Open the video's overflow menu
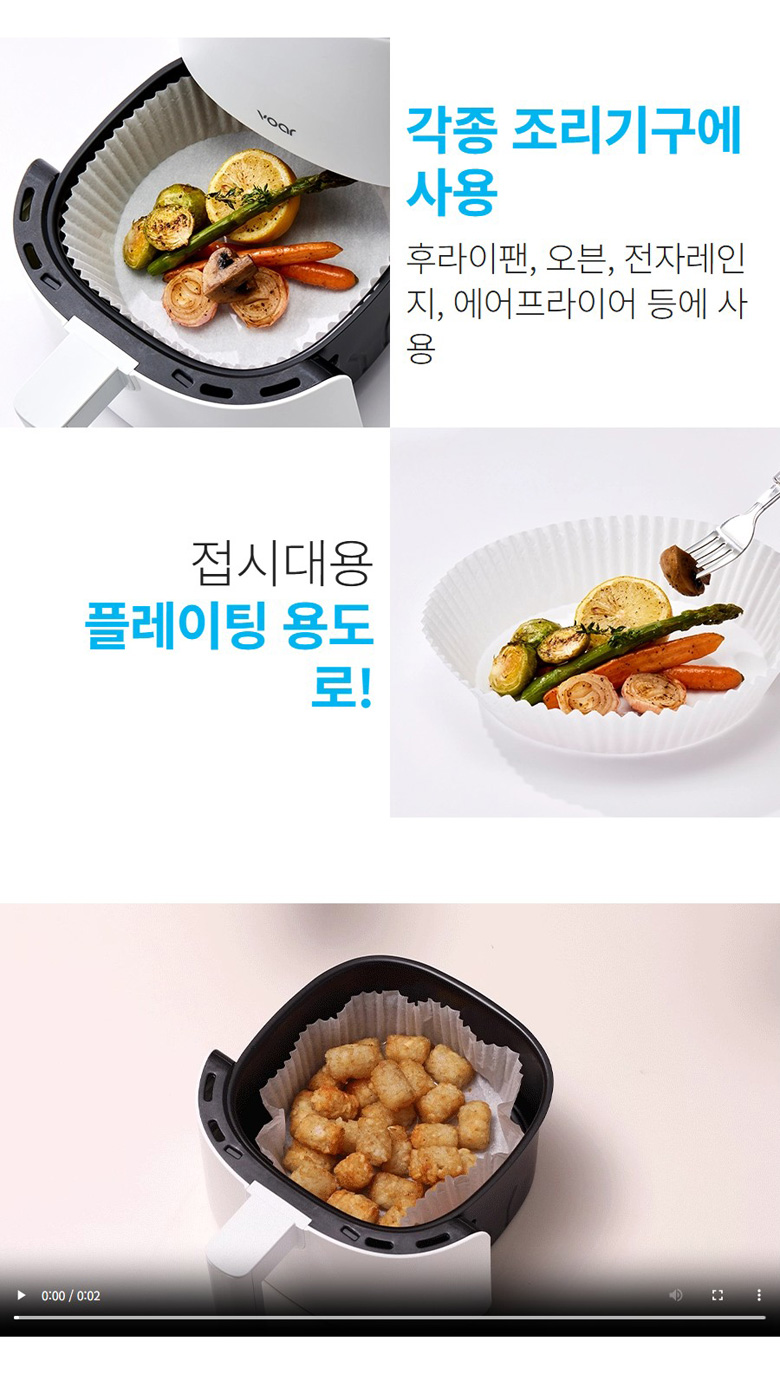This screenshot has height=1384, width=780. (758, 1295)
